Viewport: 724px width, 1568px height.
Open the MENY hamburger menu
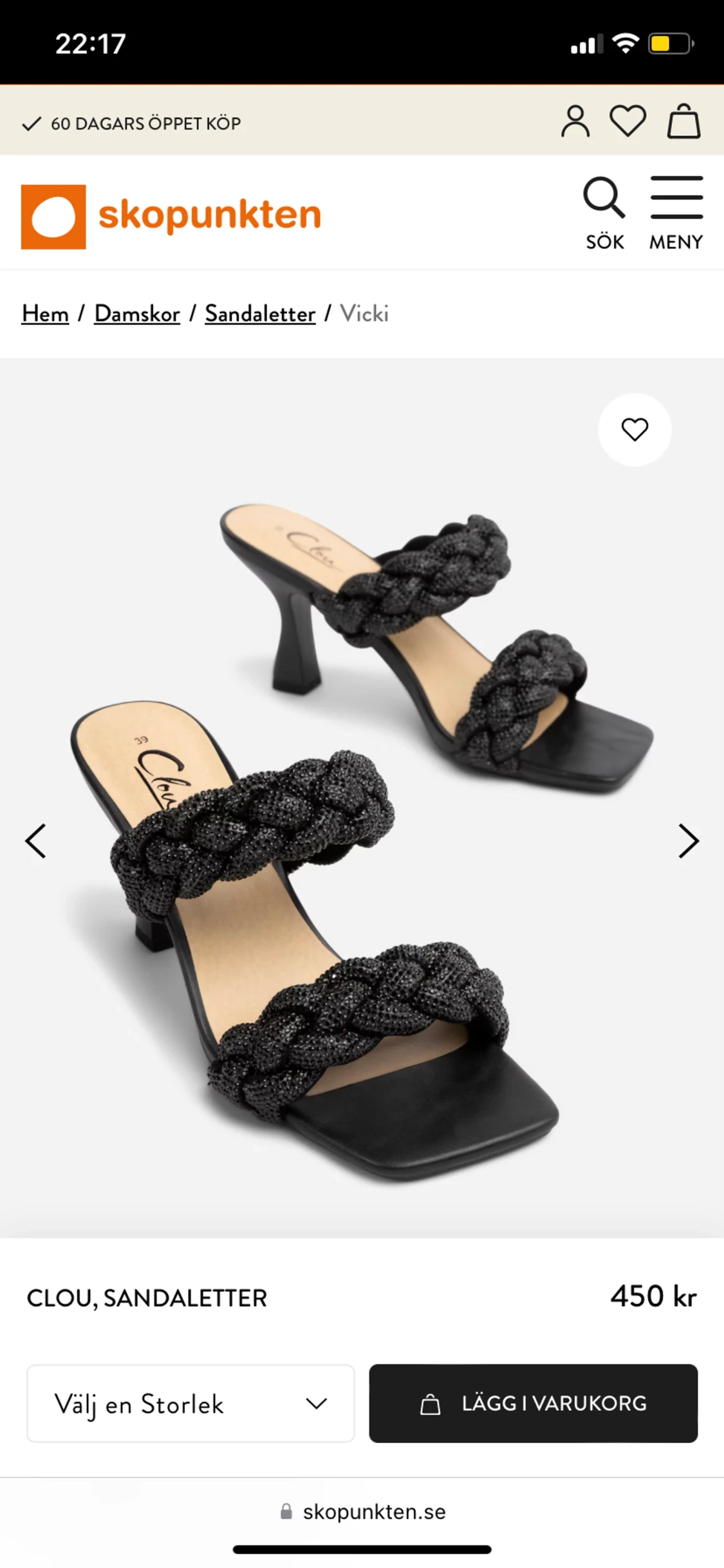coord(676,213)
